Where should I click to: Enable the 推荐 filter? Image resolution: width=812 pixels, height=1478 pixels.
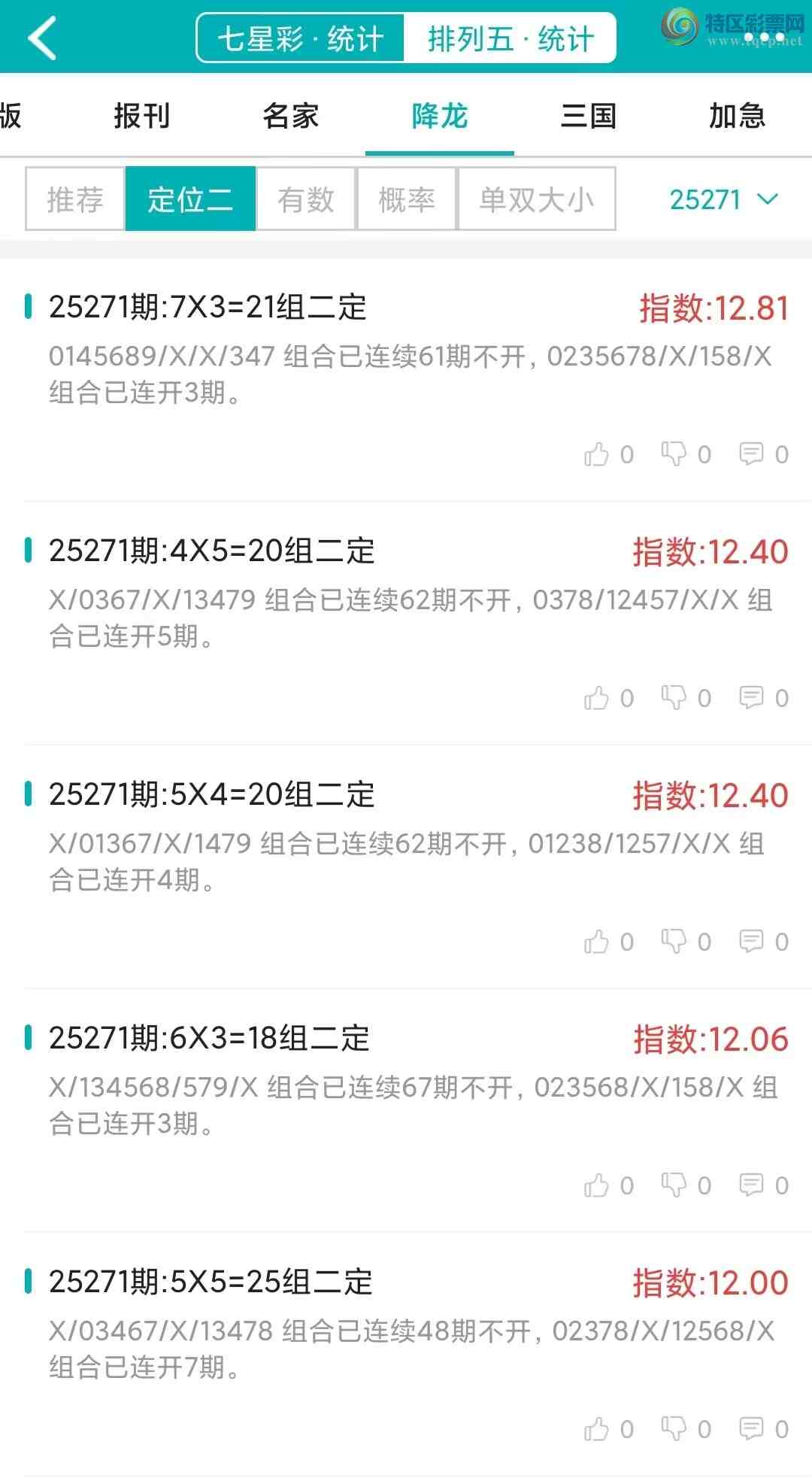tap(73, 199)
